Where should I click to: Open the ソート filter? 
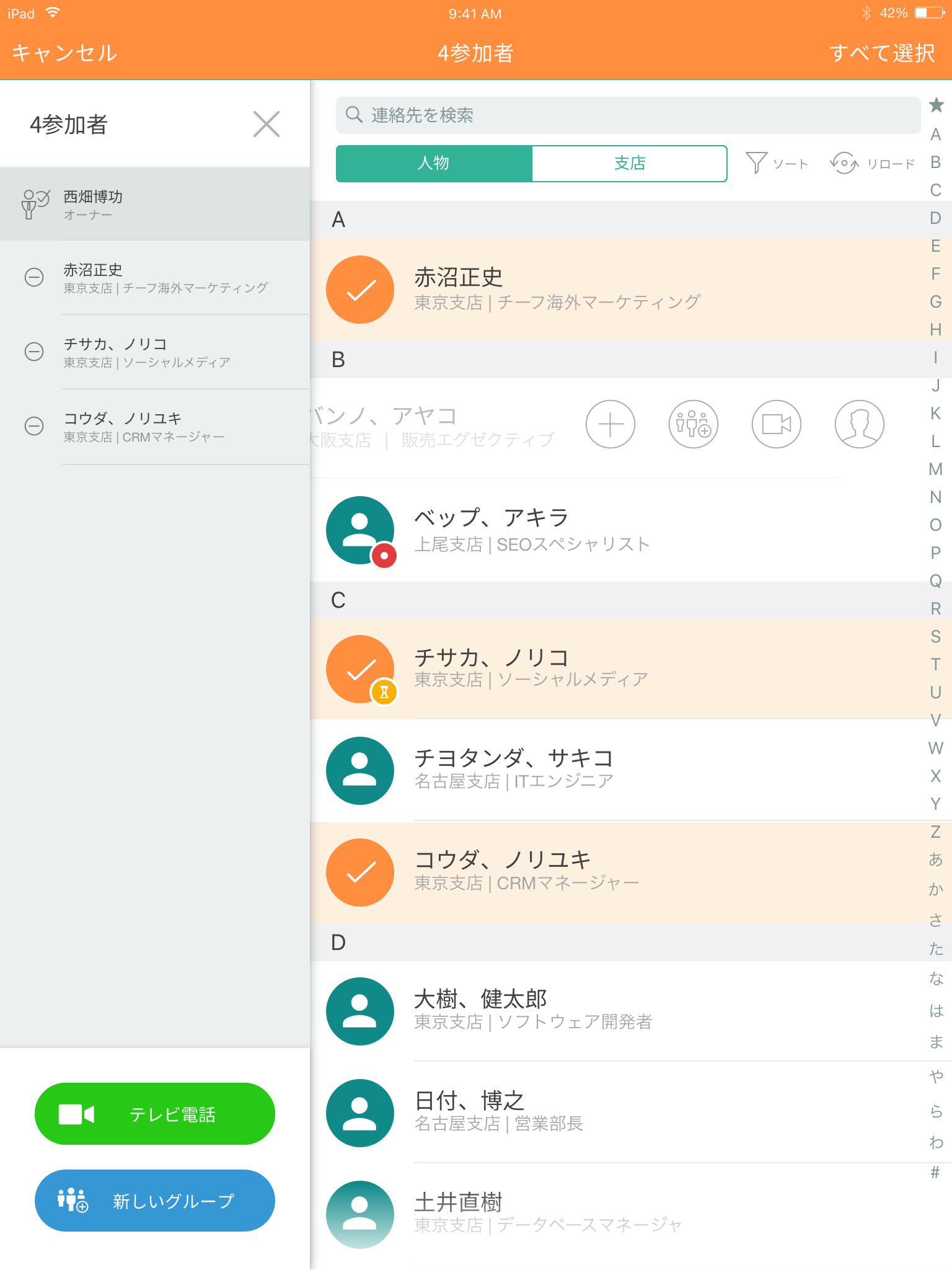pyautogui.click(x=777, y=163)
